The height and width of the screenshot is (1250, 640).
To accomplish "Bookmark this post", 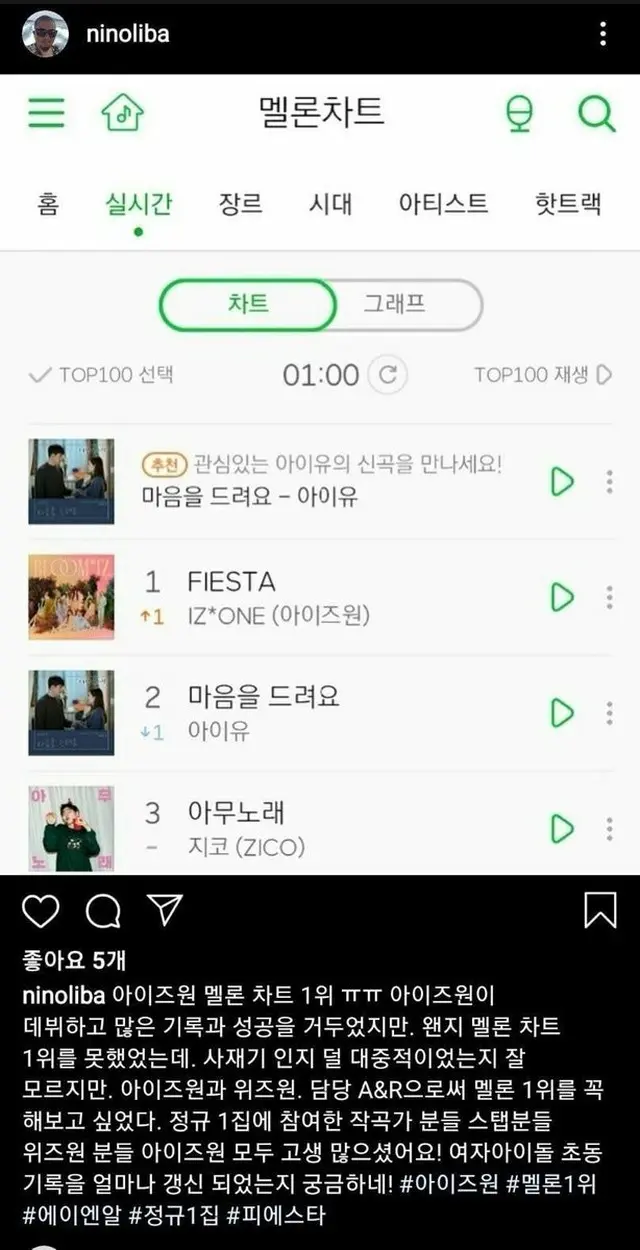I will pos(600,910).
